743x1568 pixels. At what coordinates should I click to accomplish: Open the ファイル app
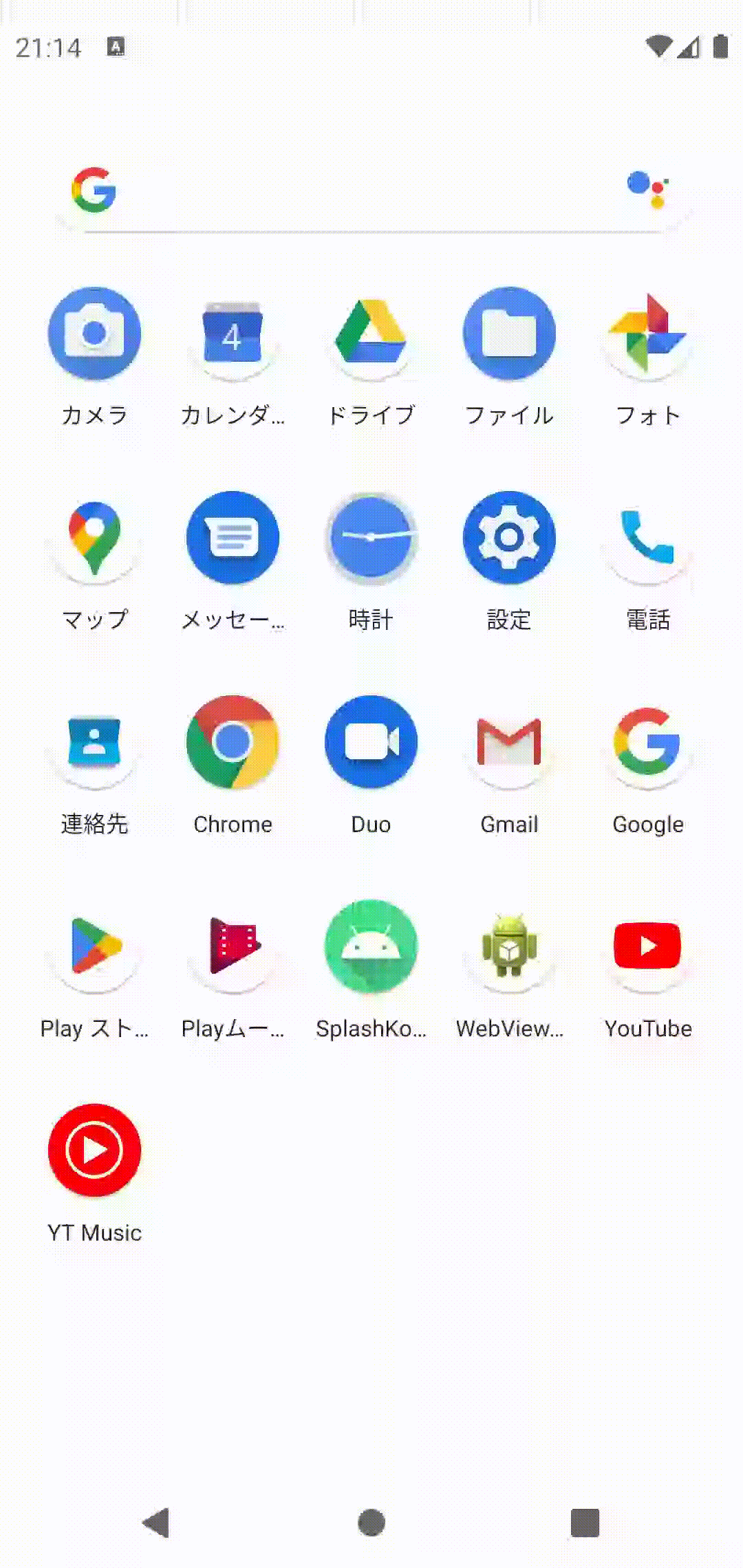coord(509,334)
